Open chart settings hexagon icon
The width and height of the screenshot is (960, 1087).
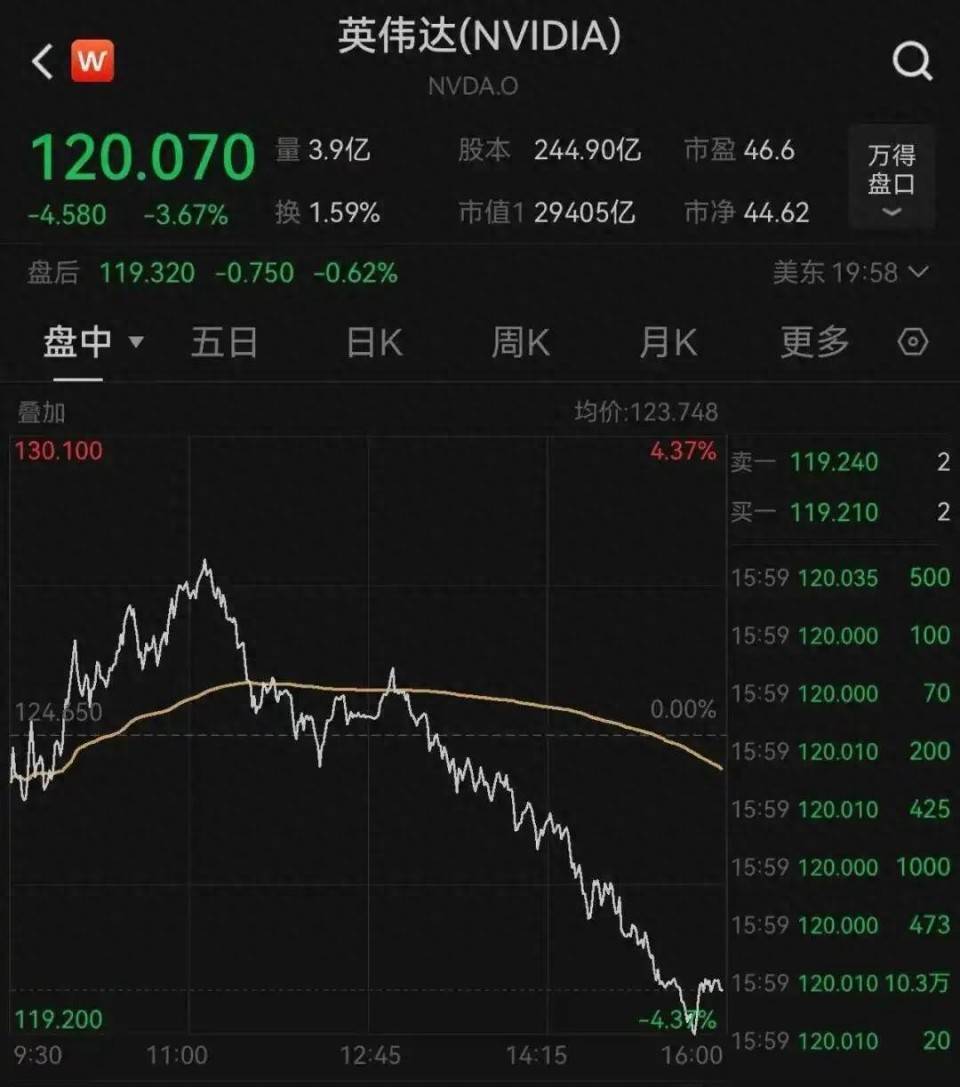[x=912, y=342]
